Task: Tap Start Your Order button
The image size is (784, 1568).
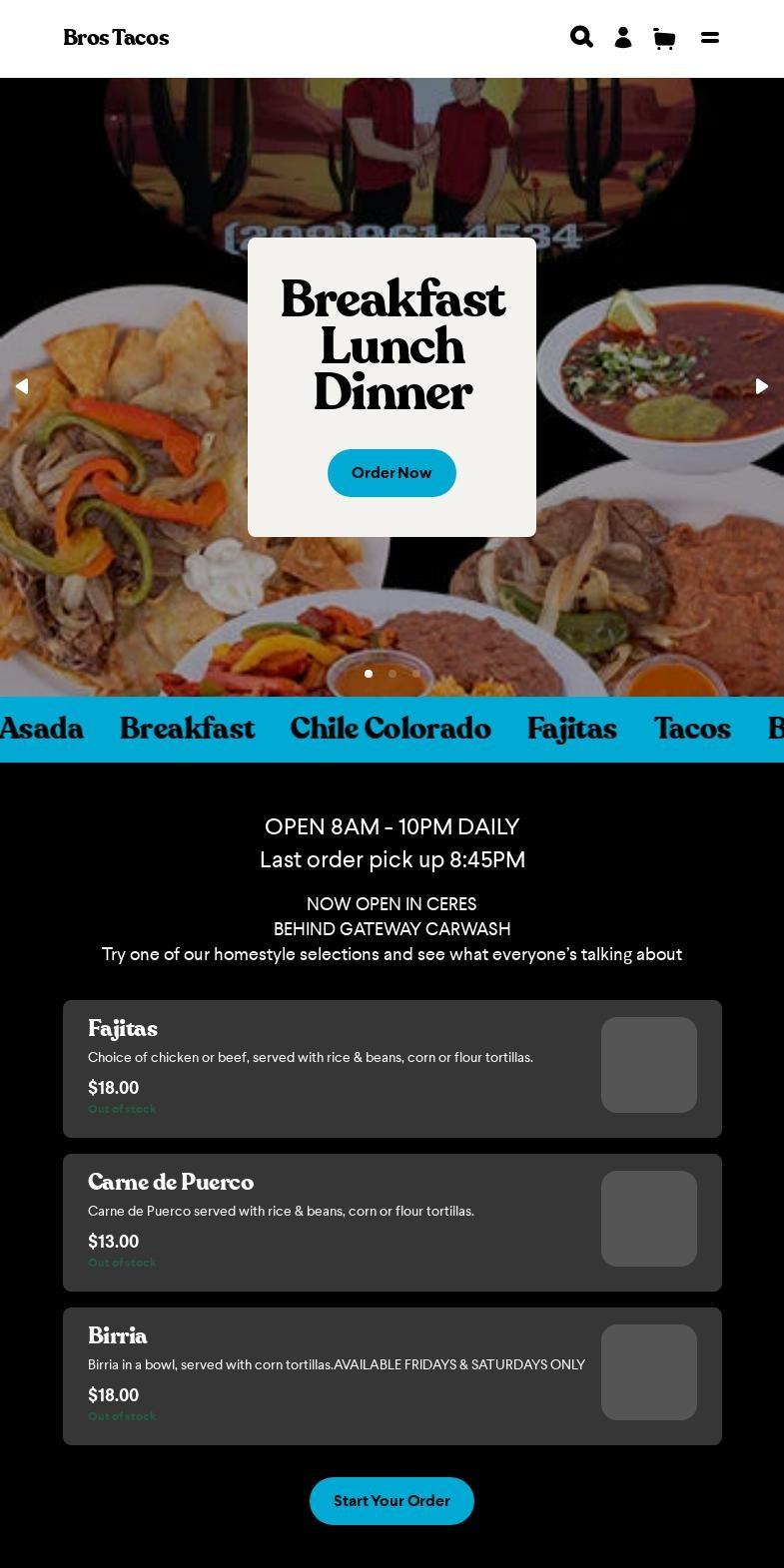Action: pos(392,1501)
